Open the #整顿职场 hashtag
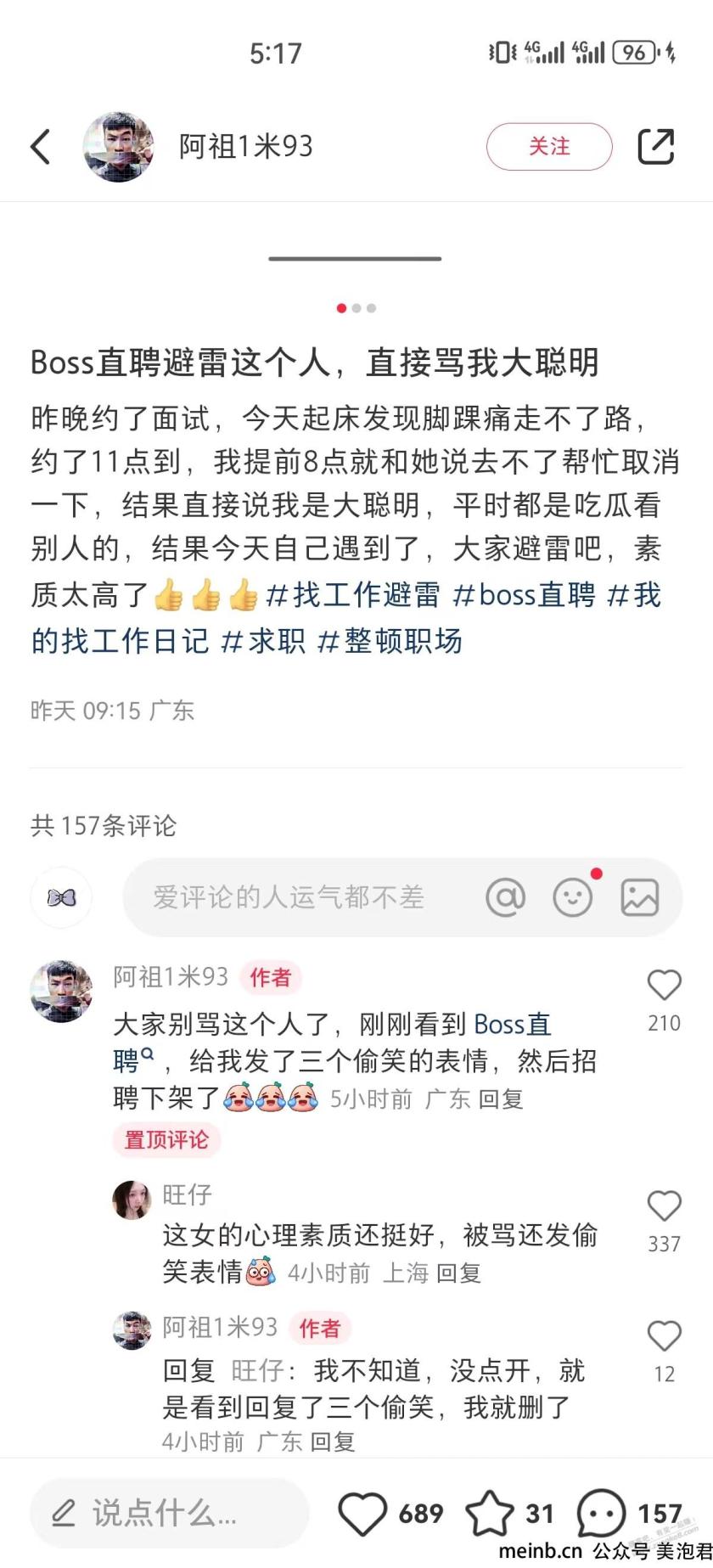This screenshot has height=1568, width=713. pos(390,641)
